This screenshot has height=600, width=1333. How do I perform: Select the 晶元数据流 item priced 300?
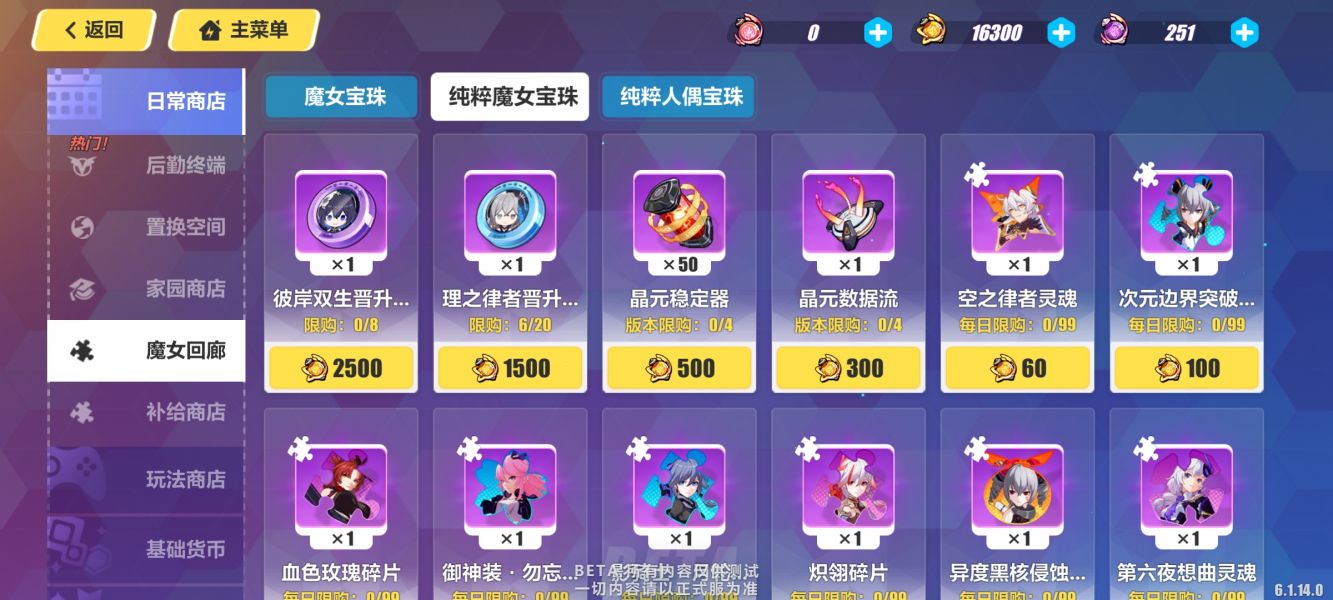click(x=848, y=368)
